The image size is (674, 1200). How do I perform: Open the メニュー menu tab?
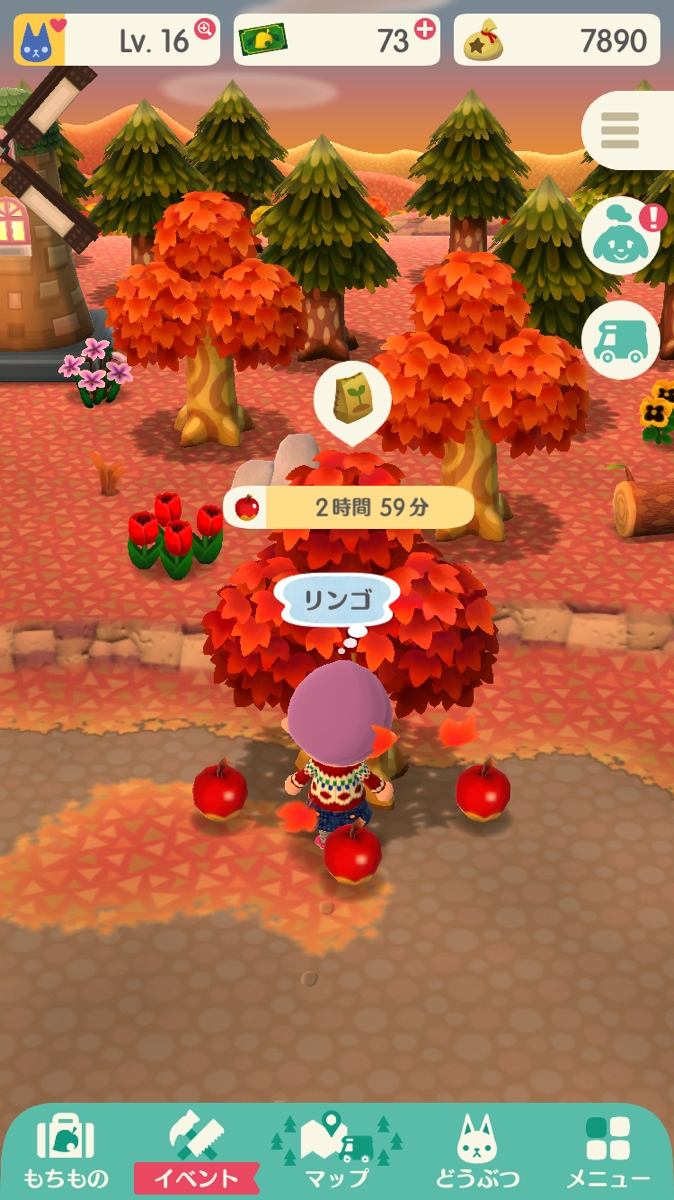(608, 1150)
